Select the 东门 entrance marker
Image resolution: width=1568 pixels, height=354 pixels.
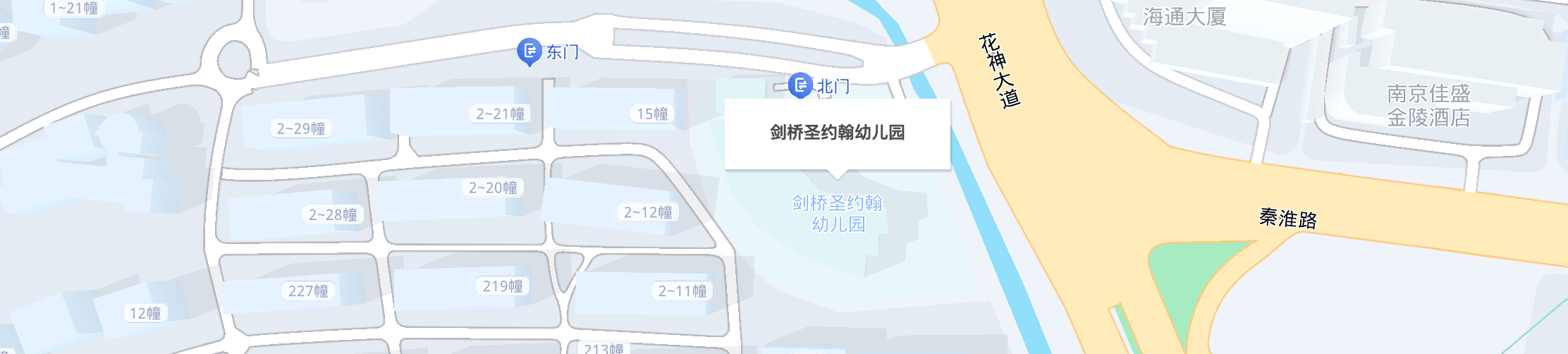[x=529, y=51]
